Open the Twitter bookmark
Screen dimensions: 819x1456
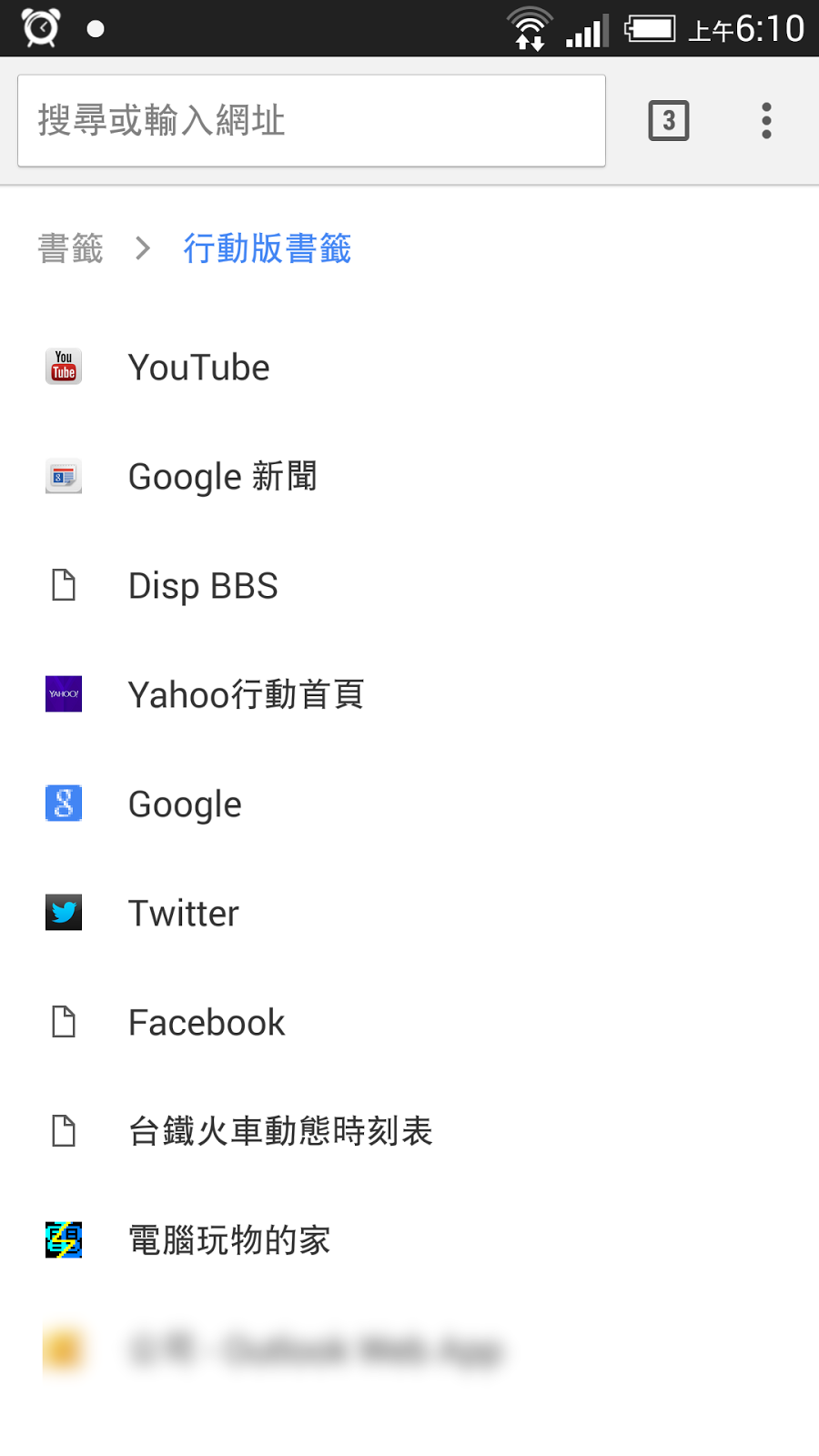tap(409, 913)
